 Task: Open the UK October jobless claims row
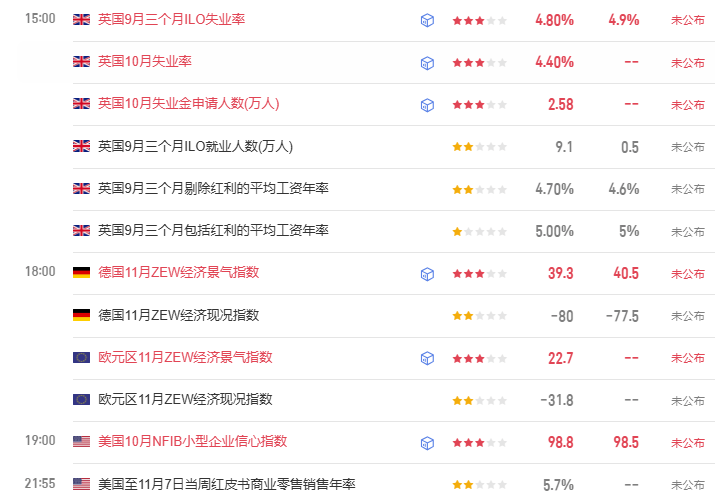(x=188, y=104)
